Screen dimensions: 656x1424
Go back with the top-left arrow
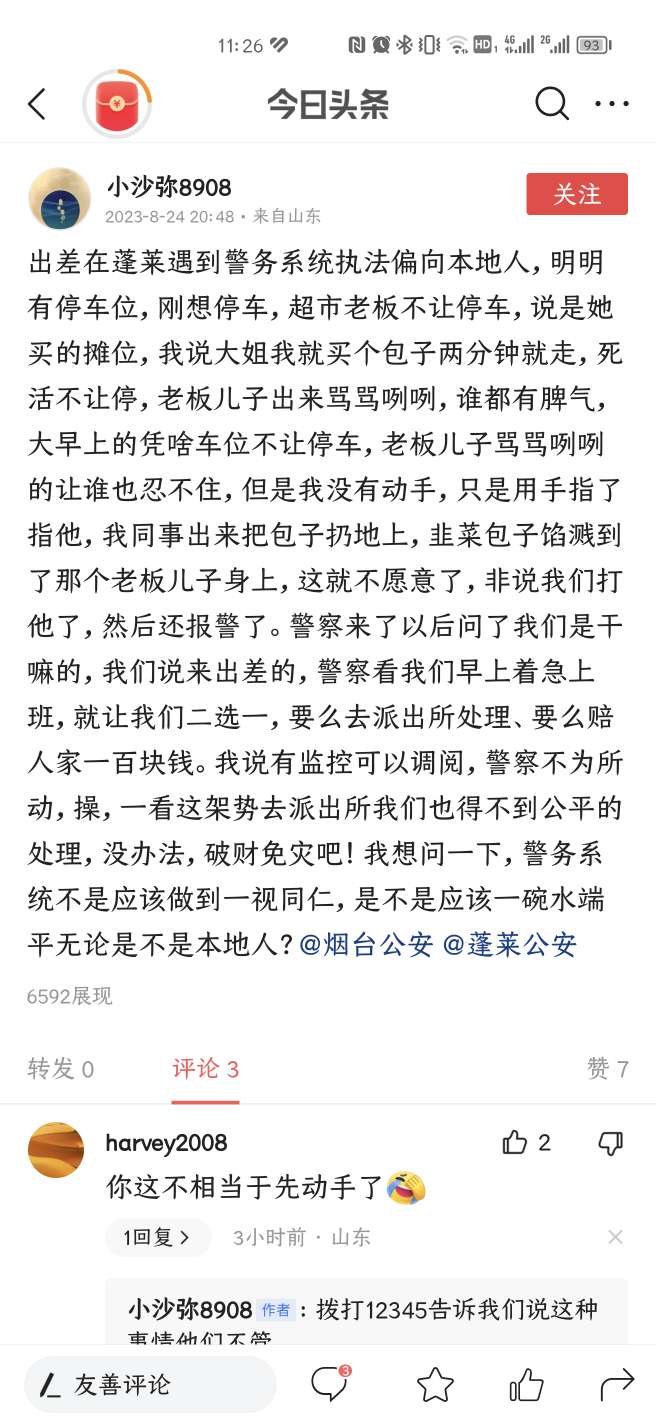37,104
